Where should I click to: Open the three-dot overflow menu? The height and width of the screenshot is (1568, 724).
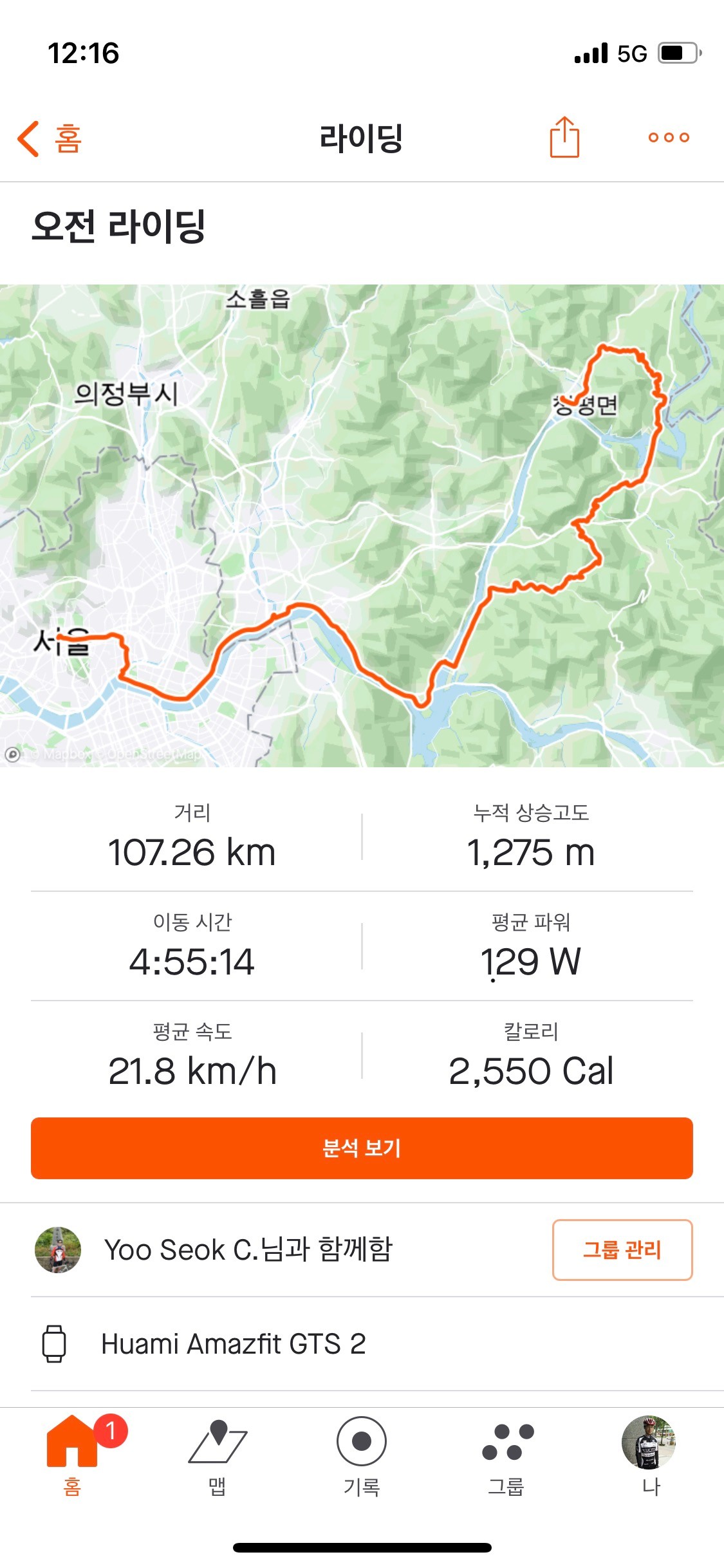(669, 137)
